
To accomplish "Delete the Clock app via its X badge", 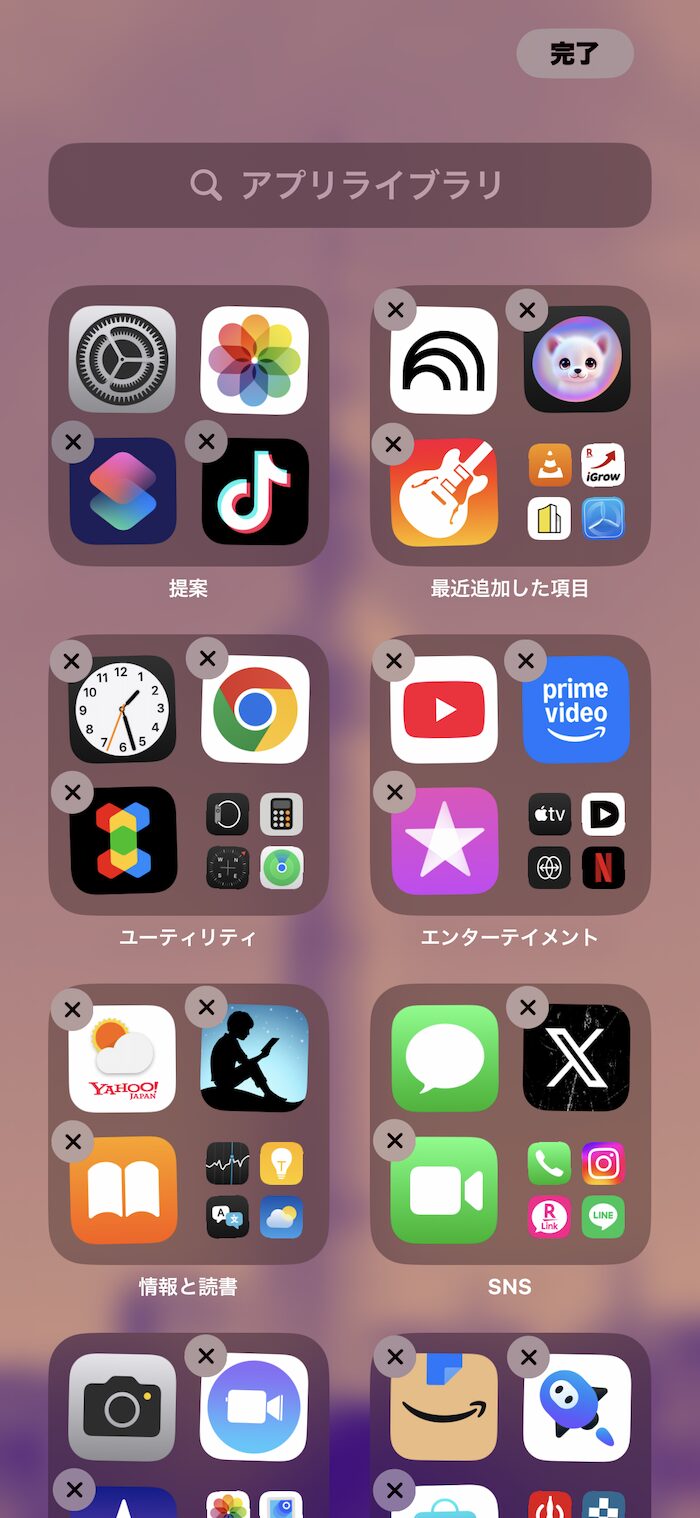I will (72, 660).
